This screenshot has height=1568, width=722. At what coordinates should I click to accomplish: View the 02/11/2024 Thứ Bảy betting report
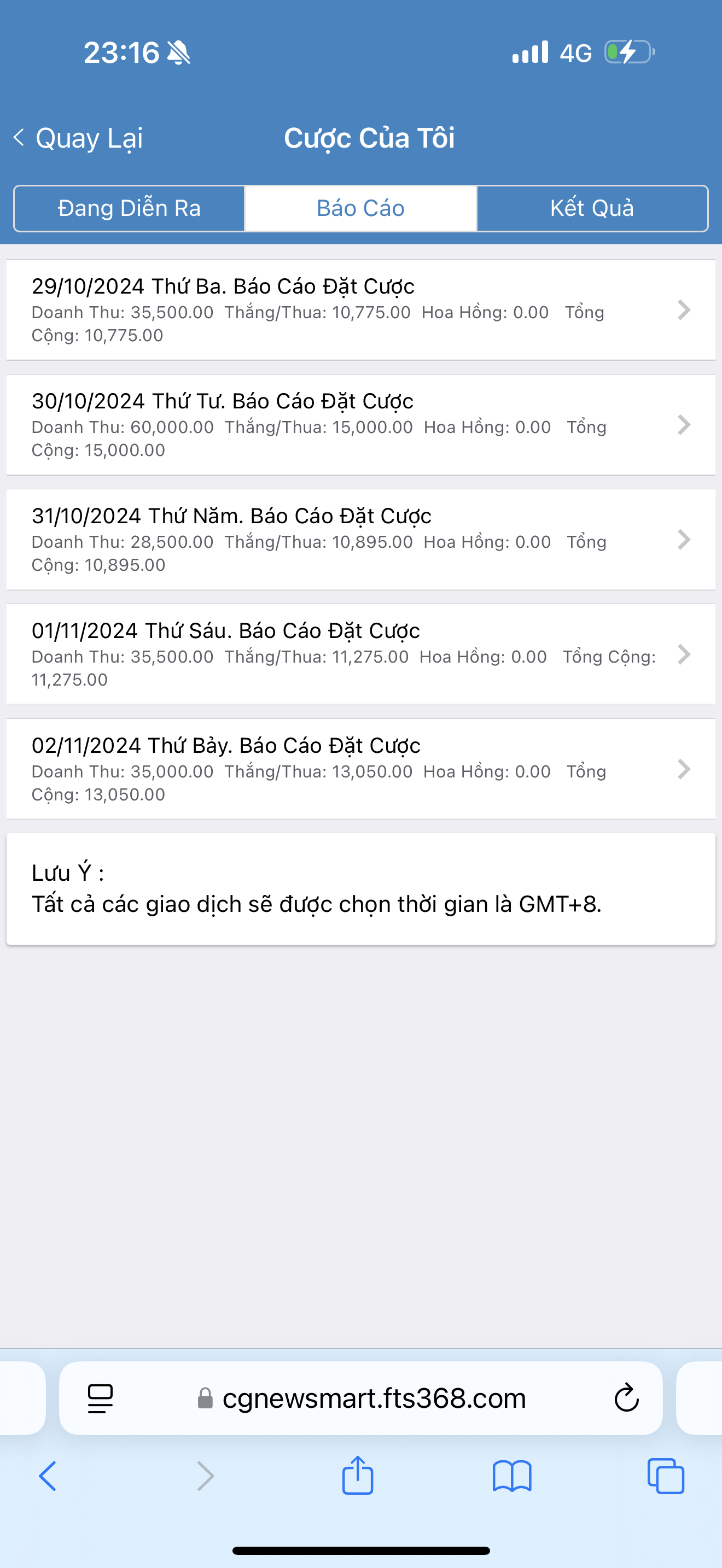click(x=360, y=769)
